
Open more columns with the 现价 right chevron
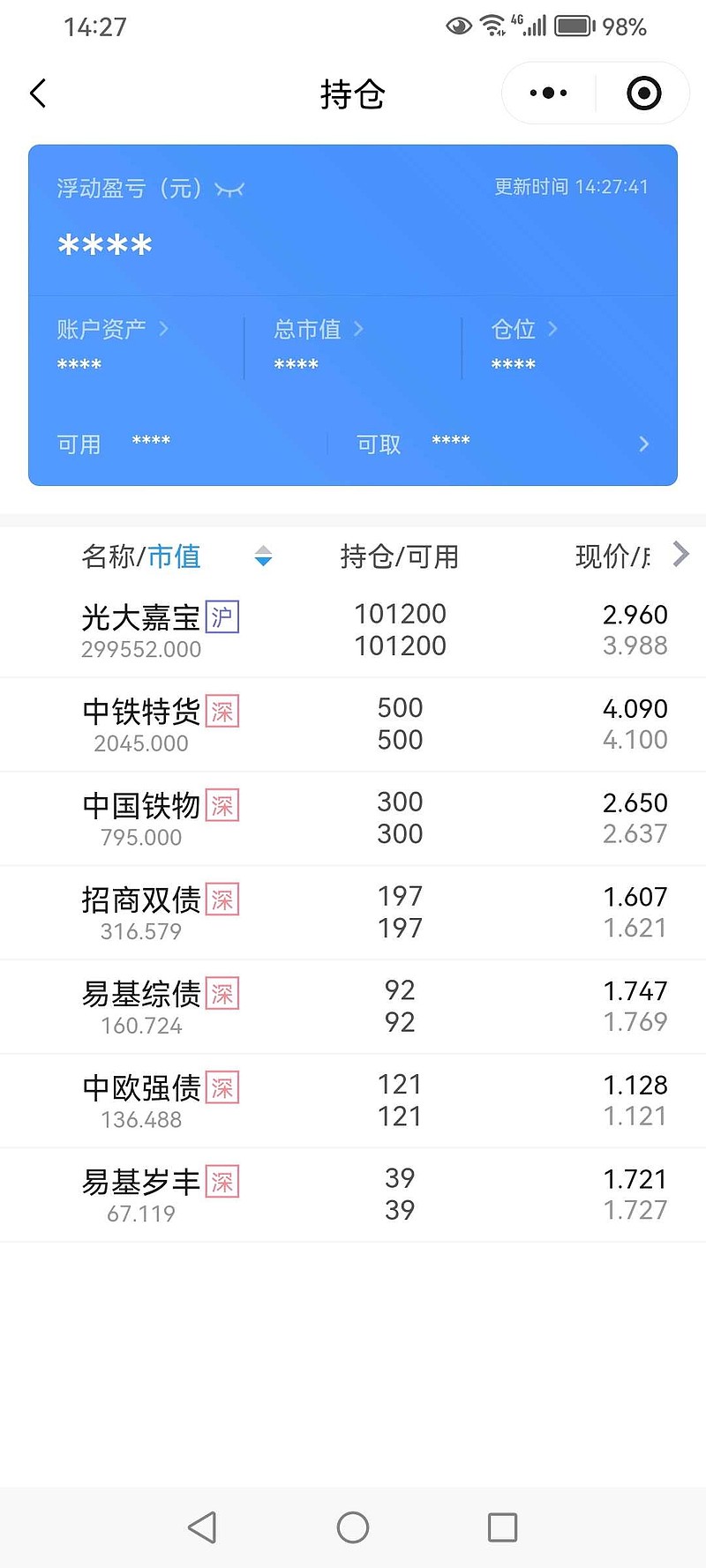click(680, 554)
